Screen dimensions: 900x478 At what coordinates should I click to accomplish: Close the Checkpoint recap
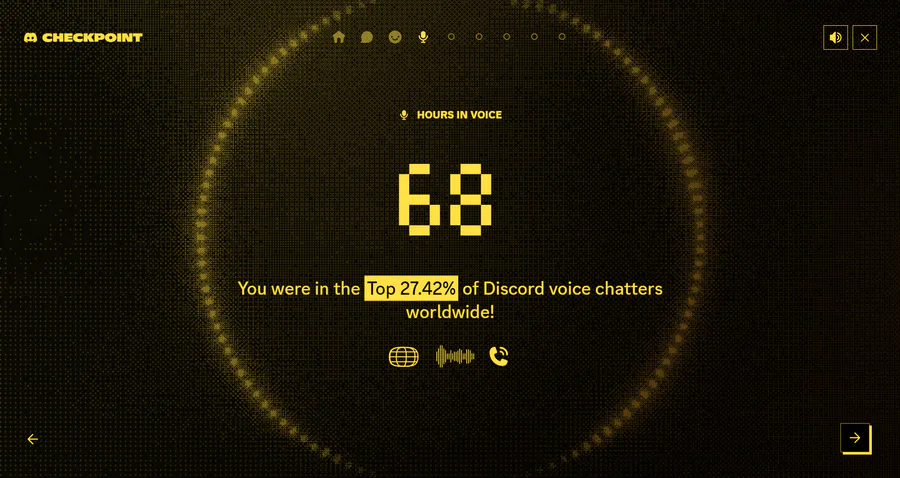(x=864, y=38)
